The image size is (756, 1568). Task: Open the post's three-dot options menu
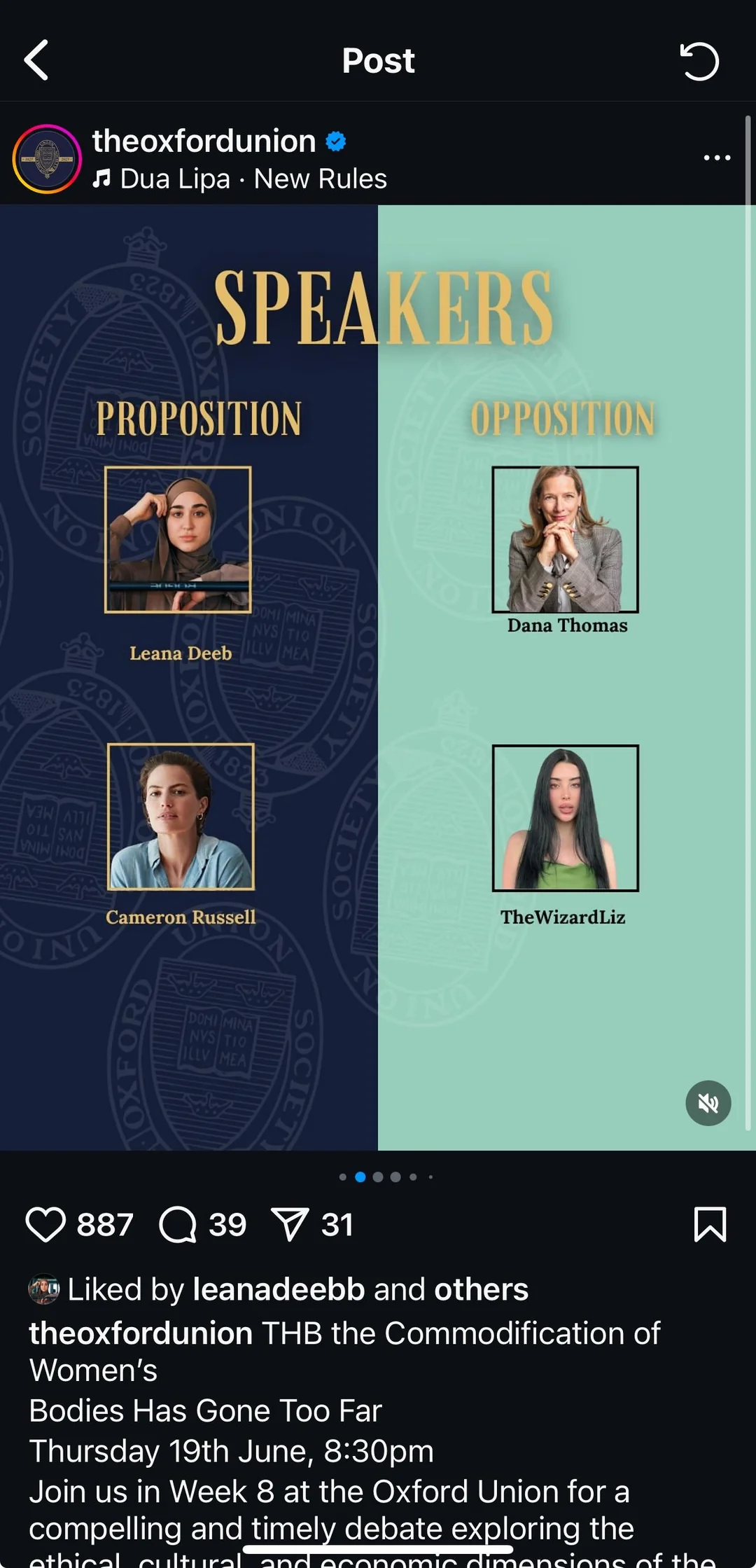717,158
